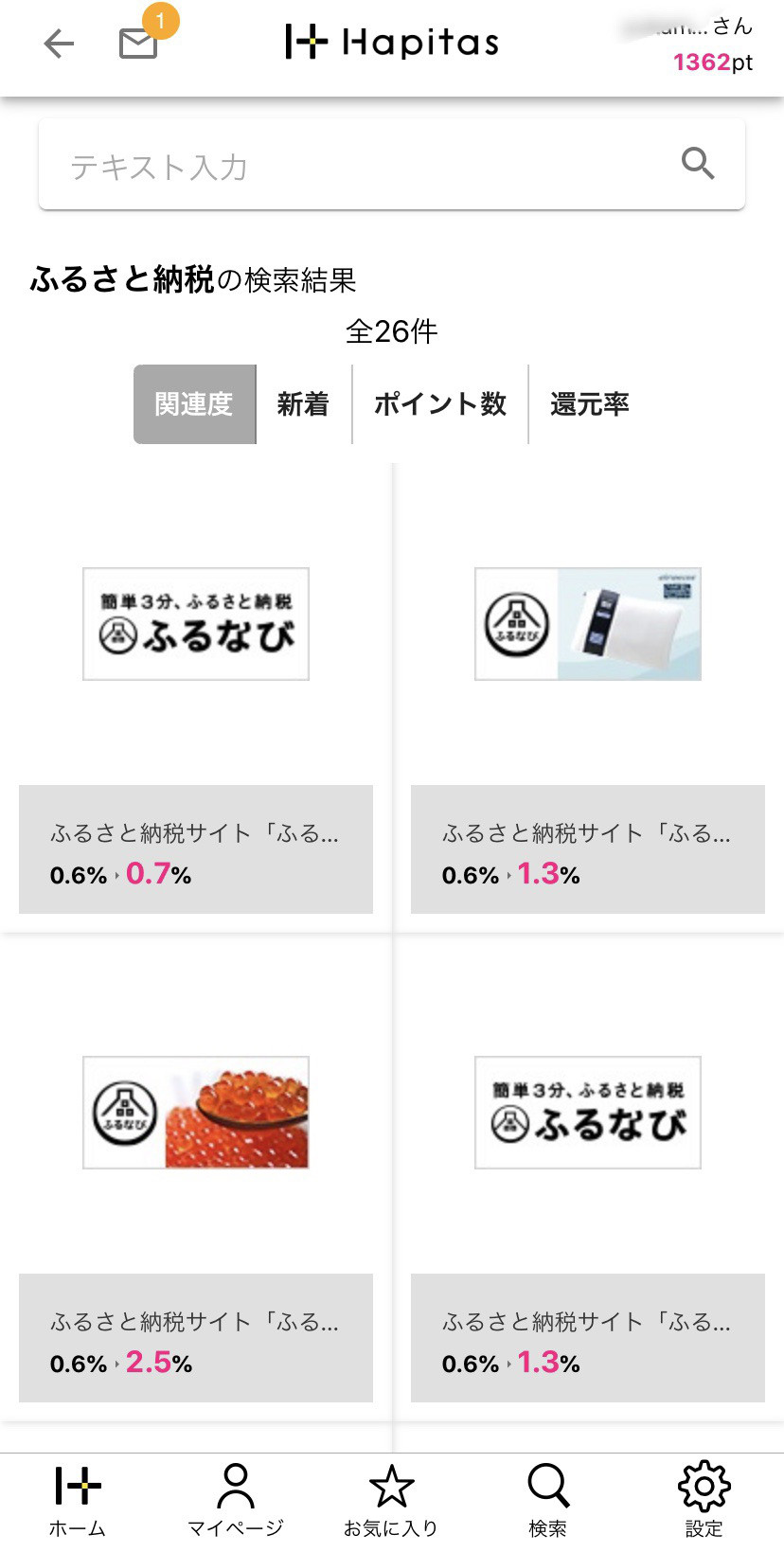This screenshot has height=1552, width=784.
Task: Open the 設定 settings tab
Action: coord(704,1501)
